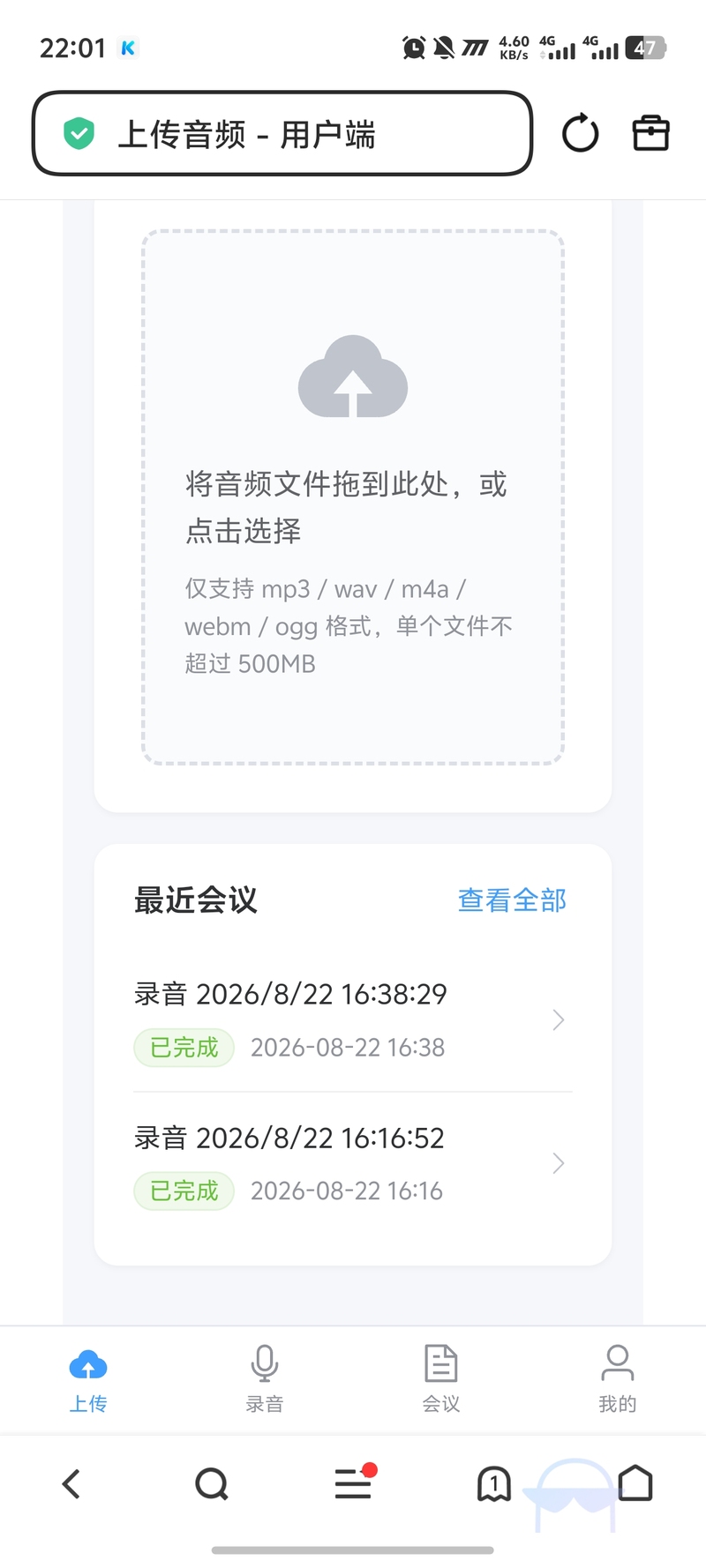
Task: Go to the browser home page
Action: (x=635, y=1483)
